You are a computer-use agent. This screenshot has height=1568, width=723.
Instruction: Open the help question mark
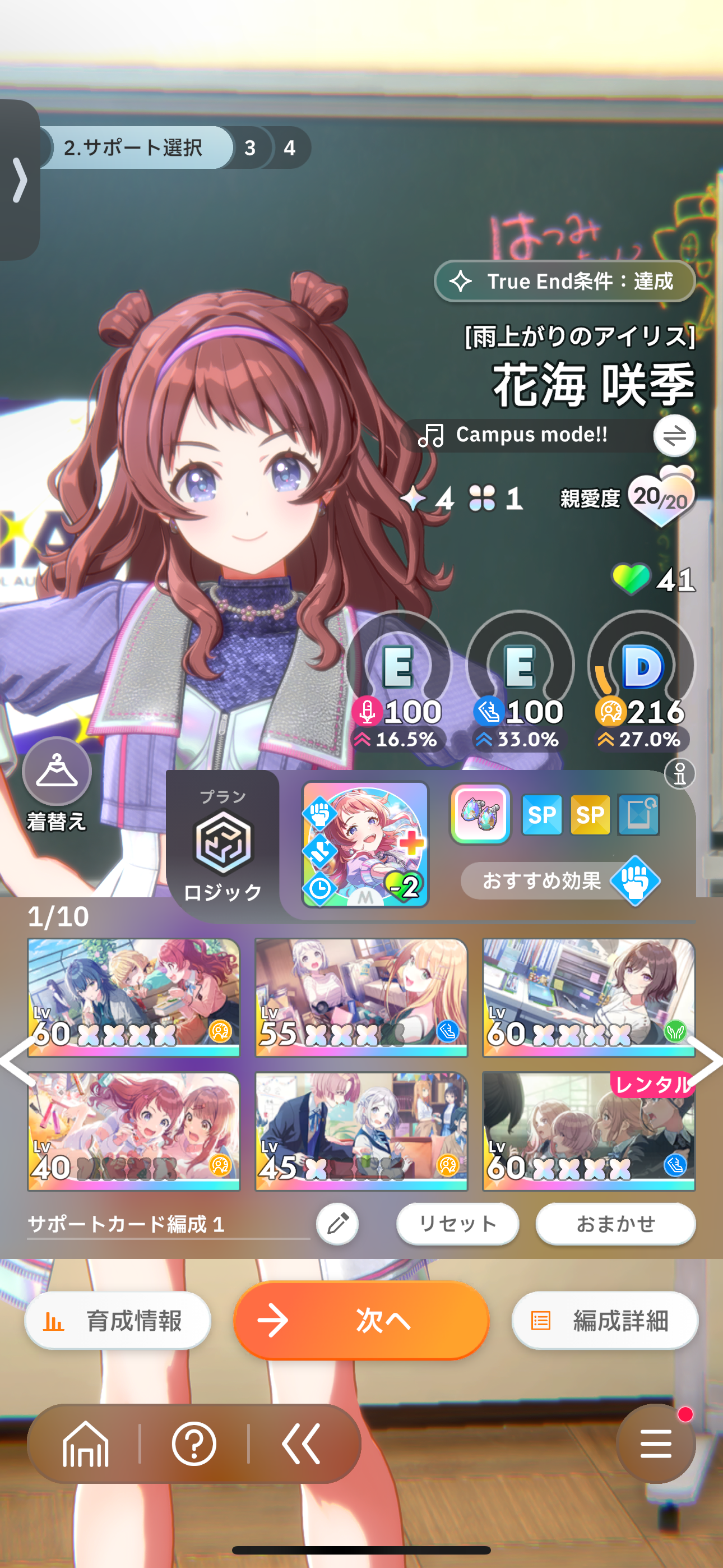194,1443
